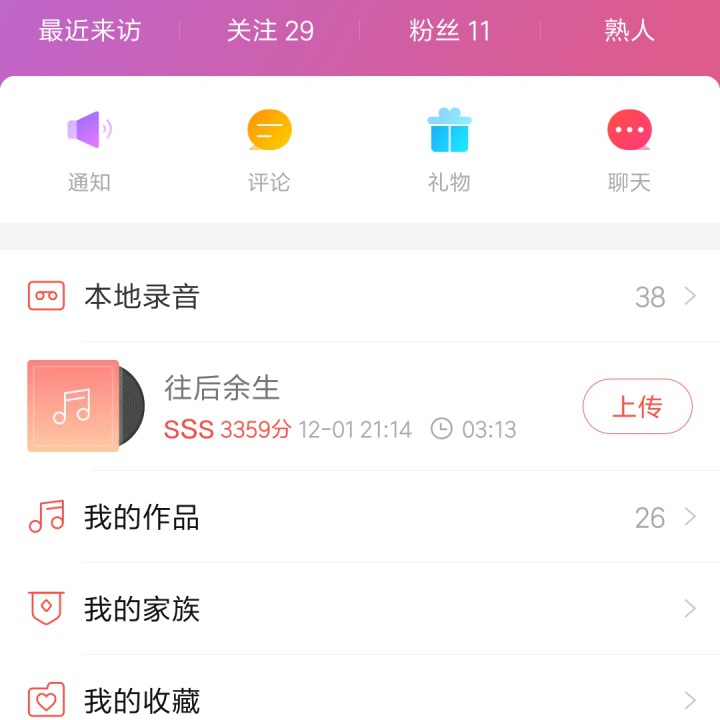View the 关注 29 following list

click(270, 31)
